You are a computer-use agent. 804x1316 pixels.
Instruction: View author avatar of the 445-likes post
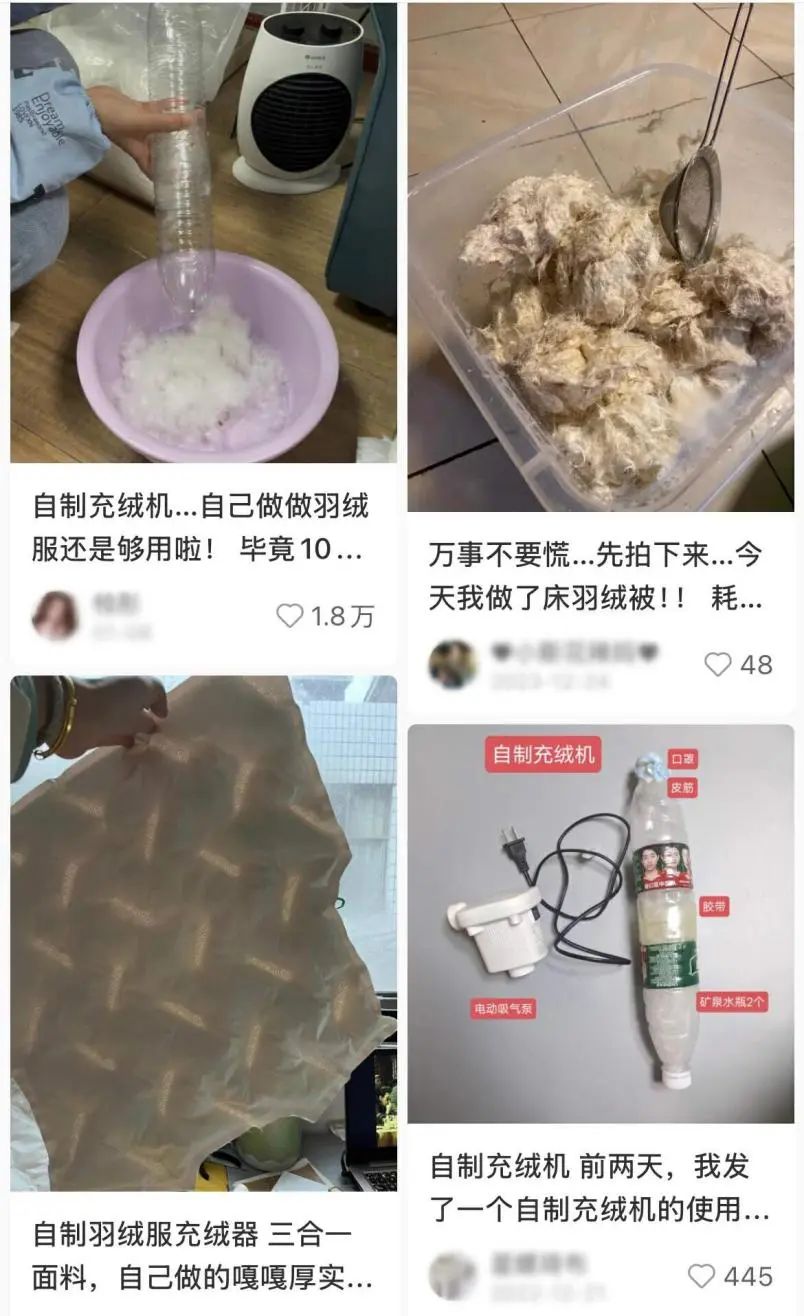(x=453, y=1276)
